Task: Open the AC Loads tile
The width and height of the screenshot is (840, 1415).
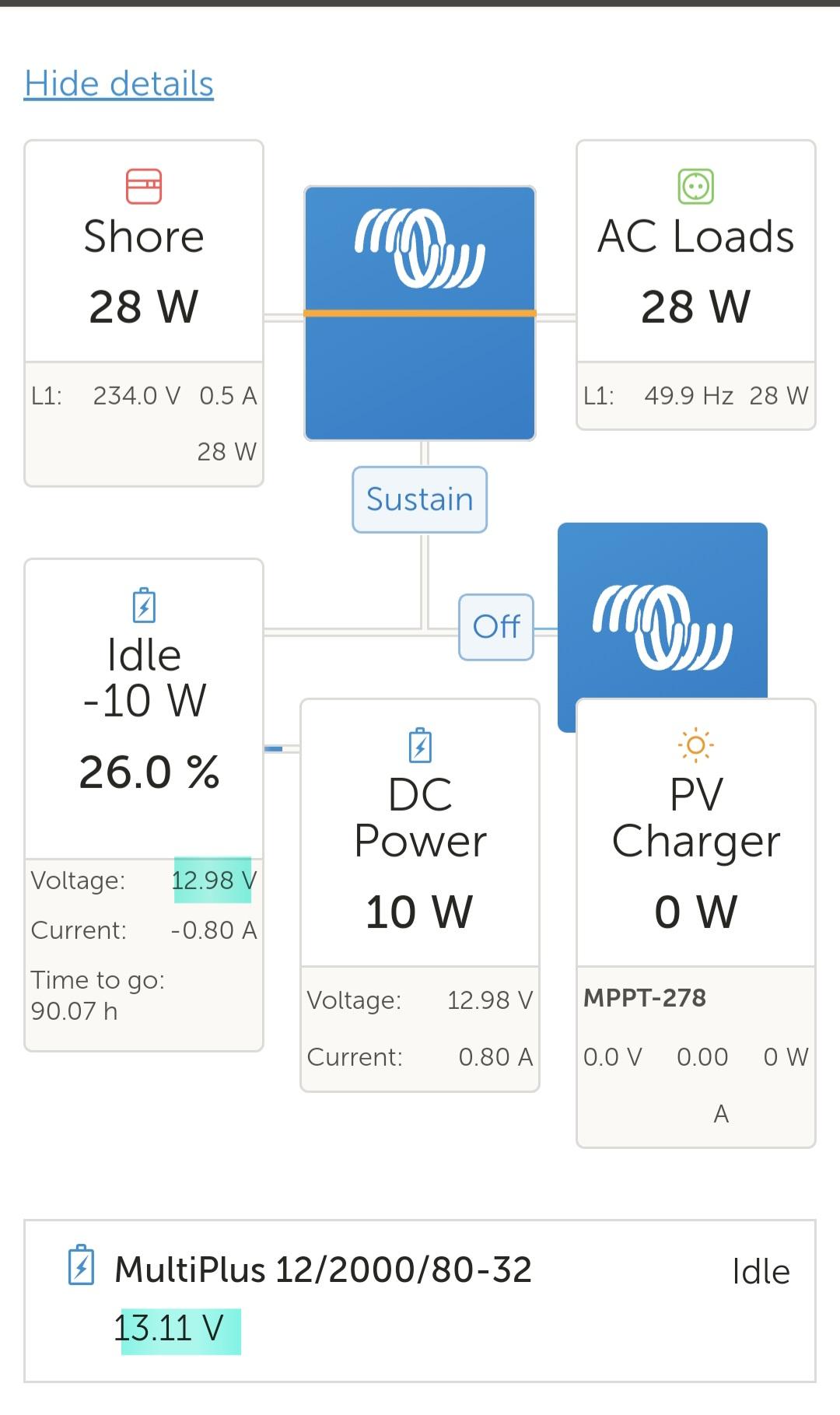Action: pyautogui.click(x=695, y=280)
